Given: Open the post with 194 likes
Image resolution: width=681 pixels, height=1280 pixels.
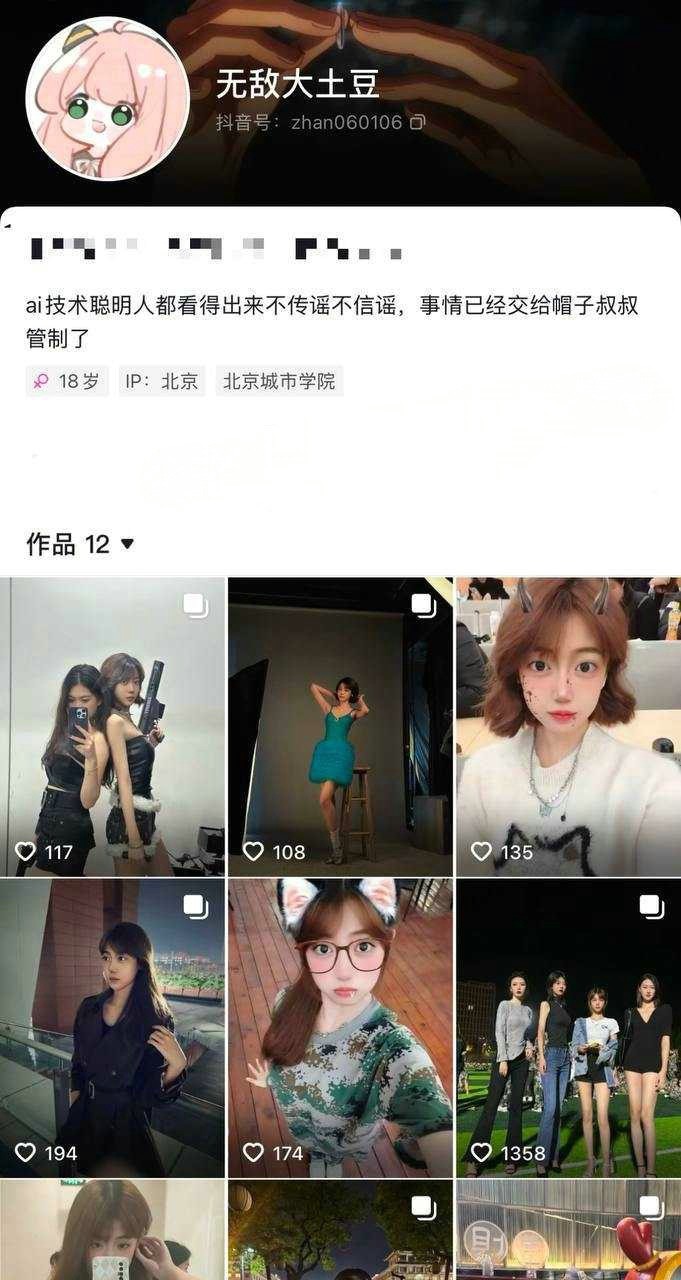Looking at the screenshot, I should [112, 1027].
